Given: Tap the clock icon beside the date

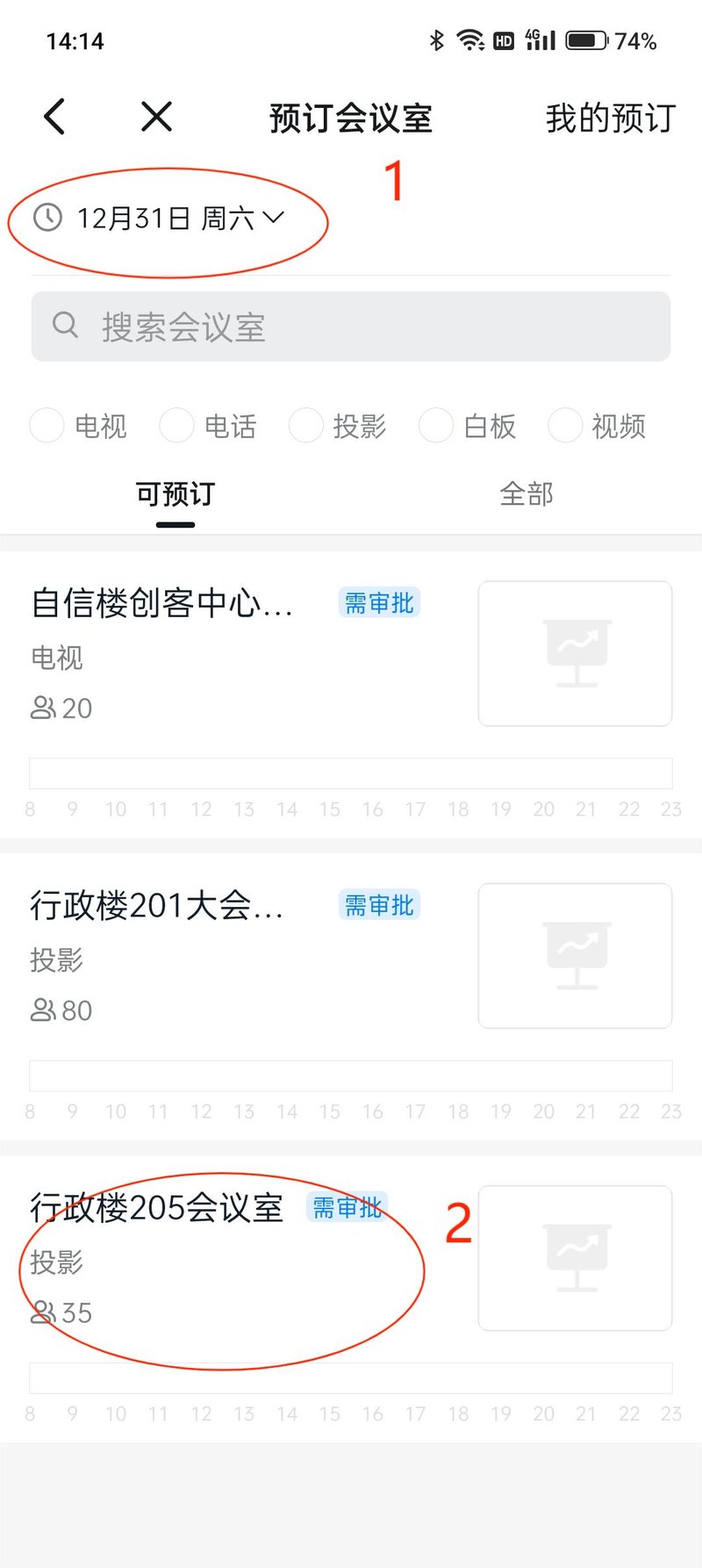Looking at the screenshot, I should pyautogui.click(x=47, y=219).
